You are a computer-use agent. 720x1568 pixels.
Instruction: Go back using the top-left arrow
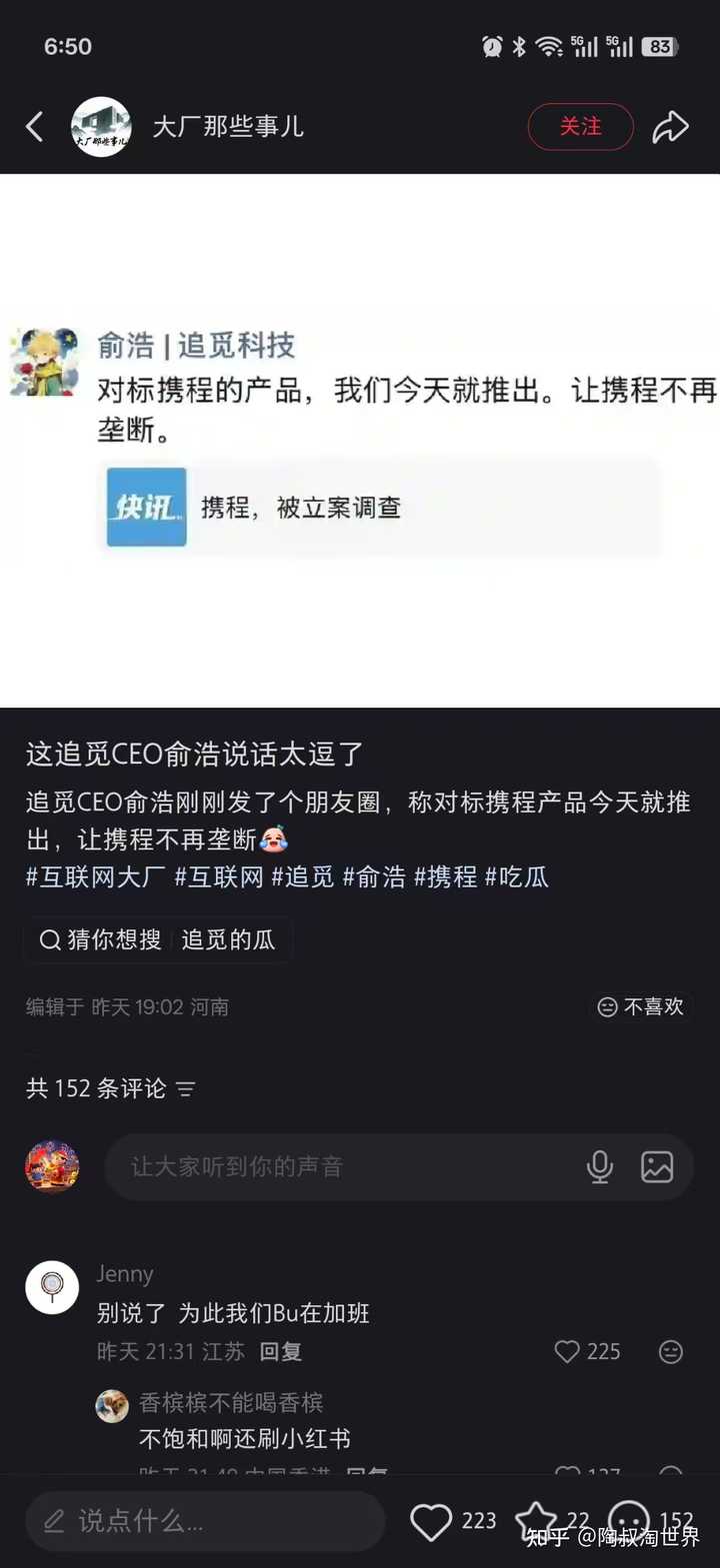[35, 127]
